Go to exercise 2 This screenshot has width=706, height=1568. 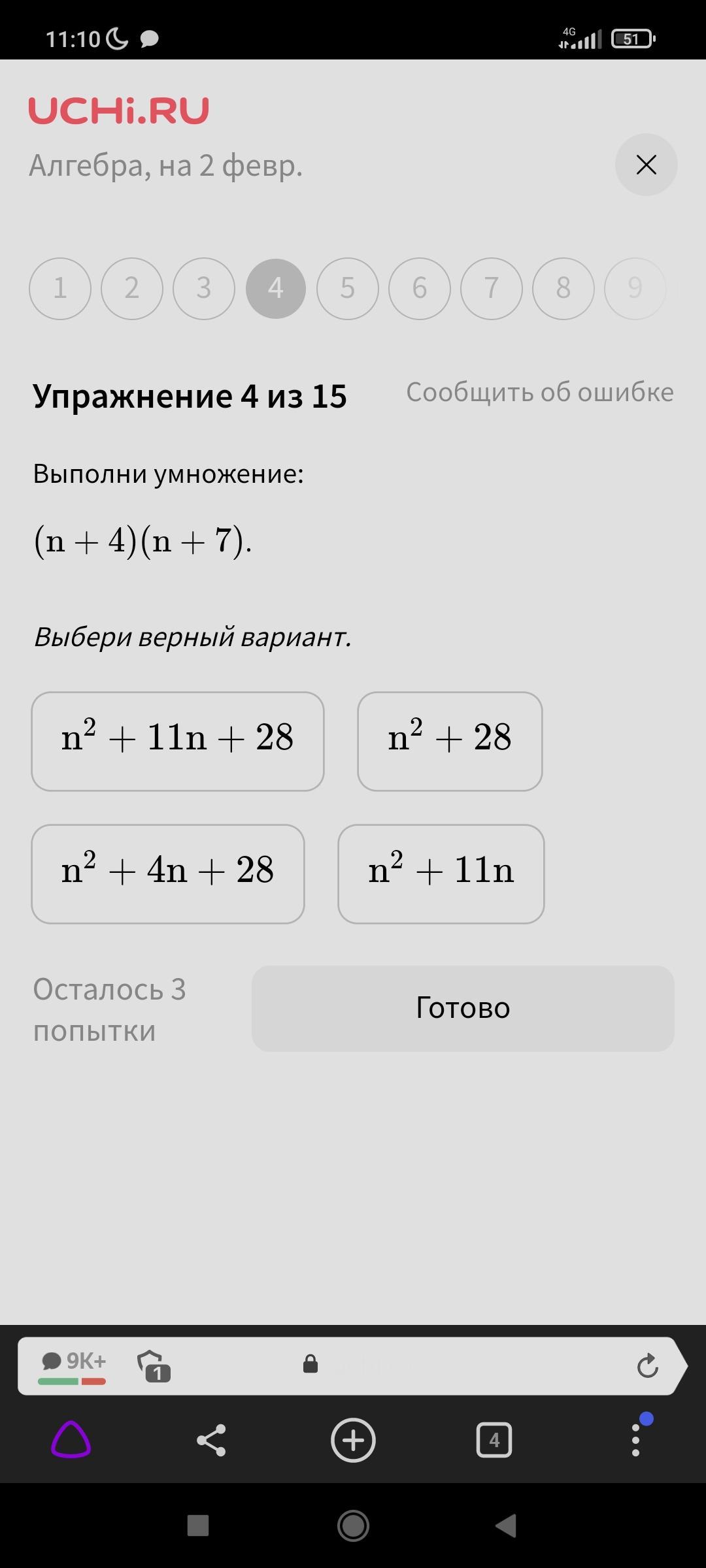click(132, 288)
